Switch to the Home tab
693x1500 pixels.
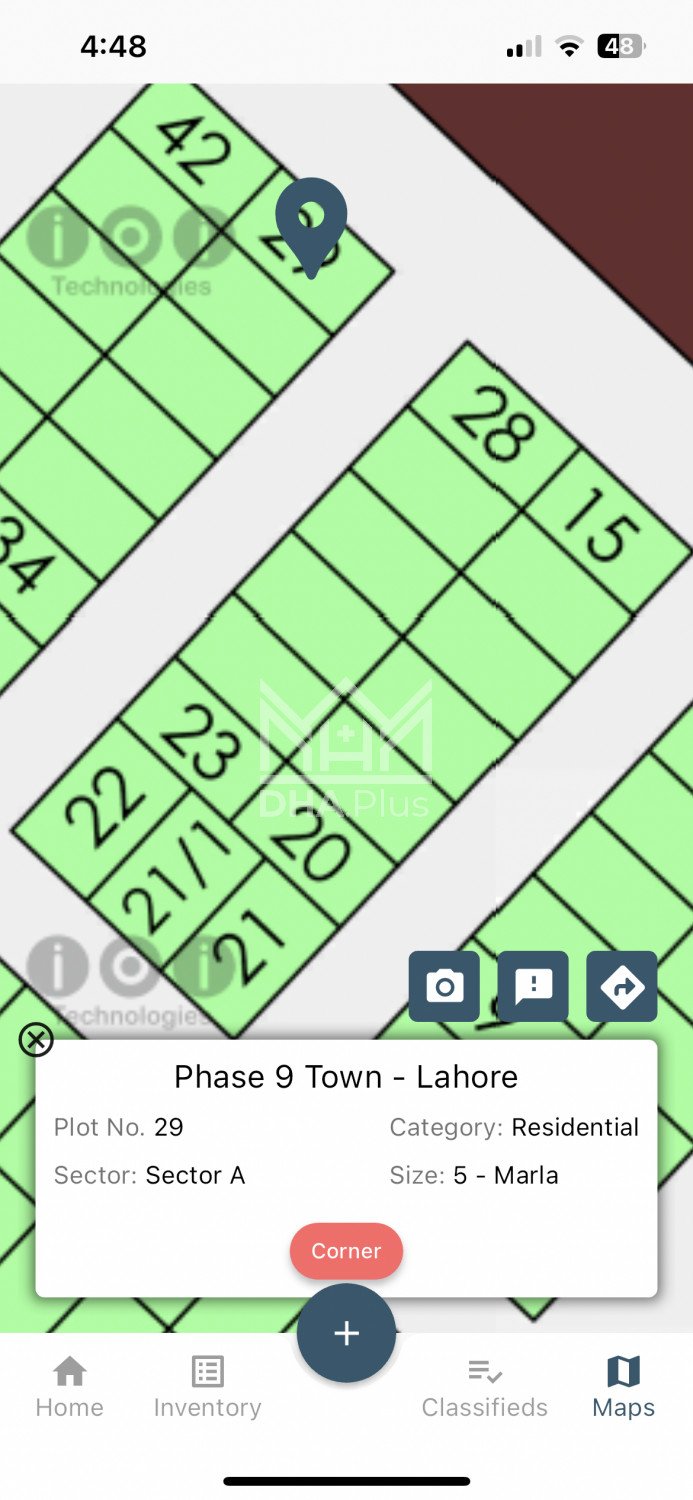click(x=69, y=1387)
